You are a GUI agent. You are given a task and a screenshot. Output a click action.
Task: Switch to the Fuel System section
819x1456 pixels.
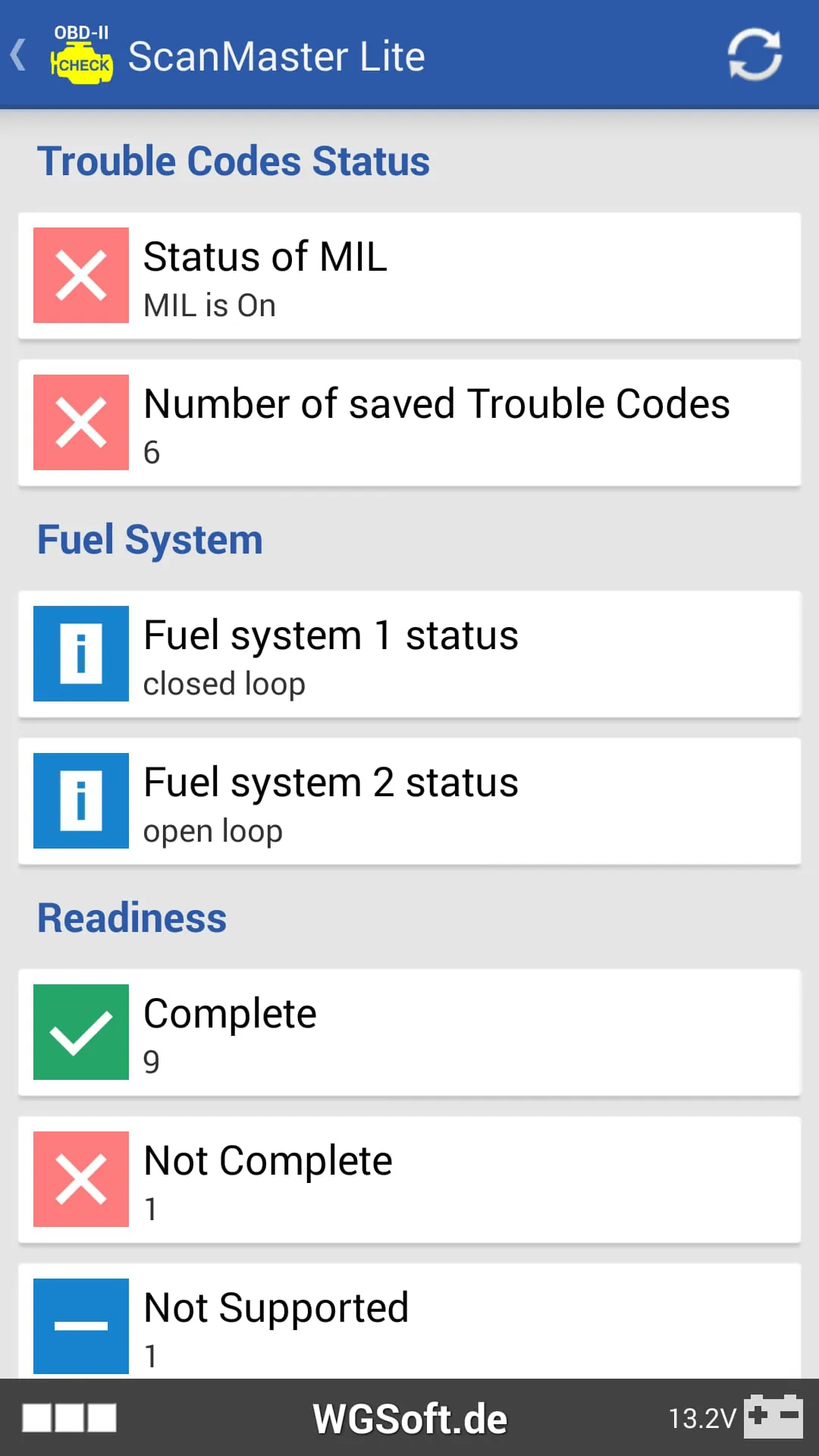pos(149,539)
